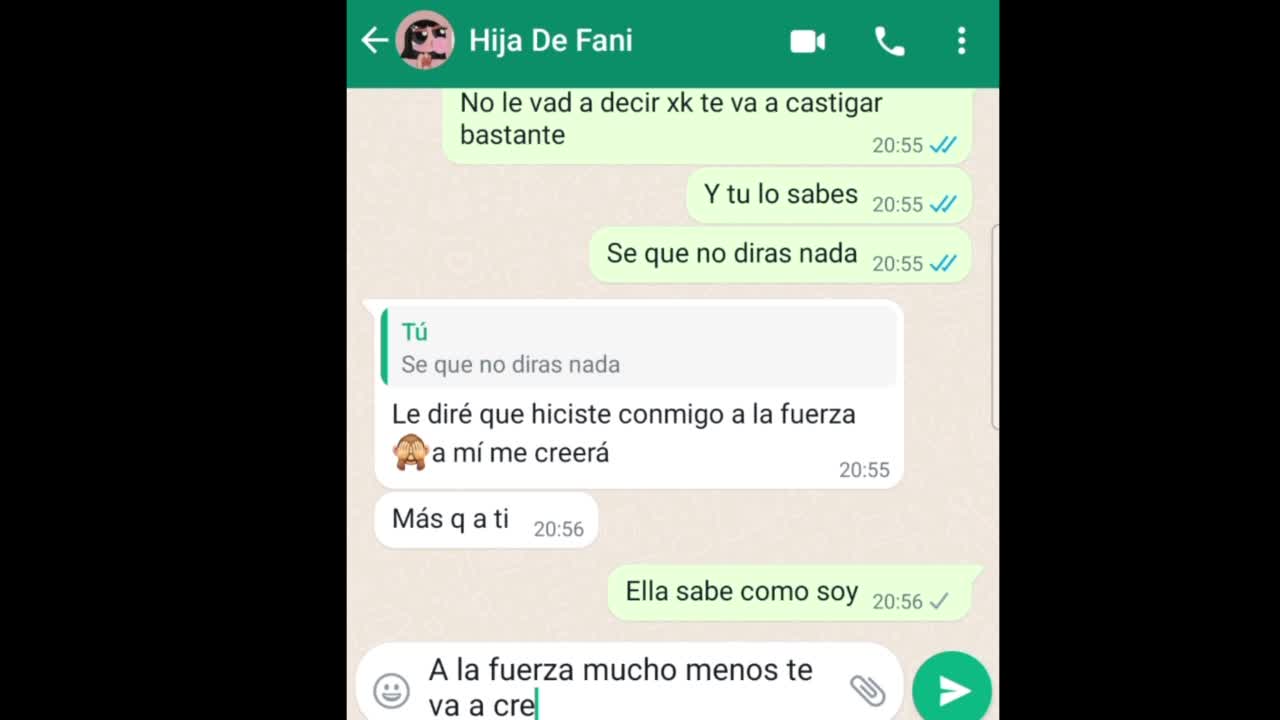Open contact info for Hija De Fani
The image size is (1280, 720).
click(551, 41)
